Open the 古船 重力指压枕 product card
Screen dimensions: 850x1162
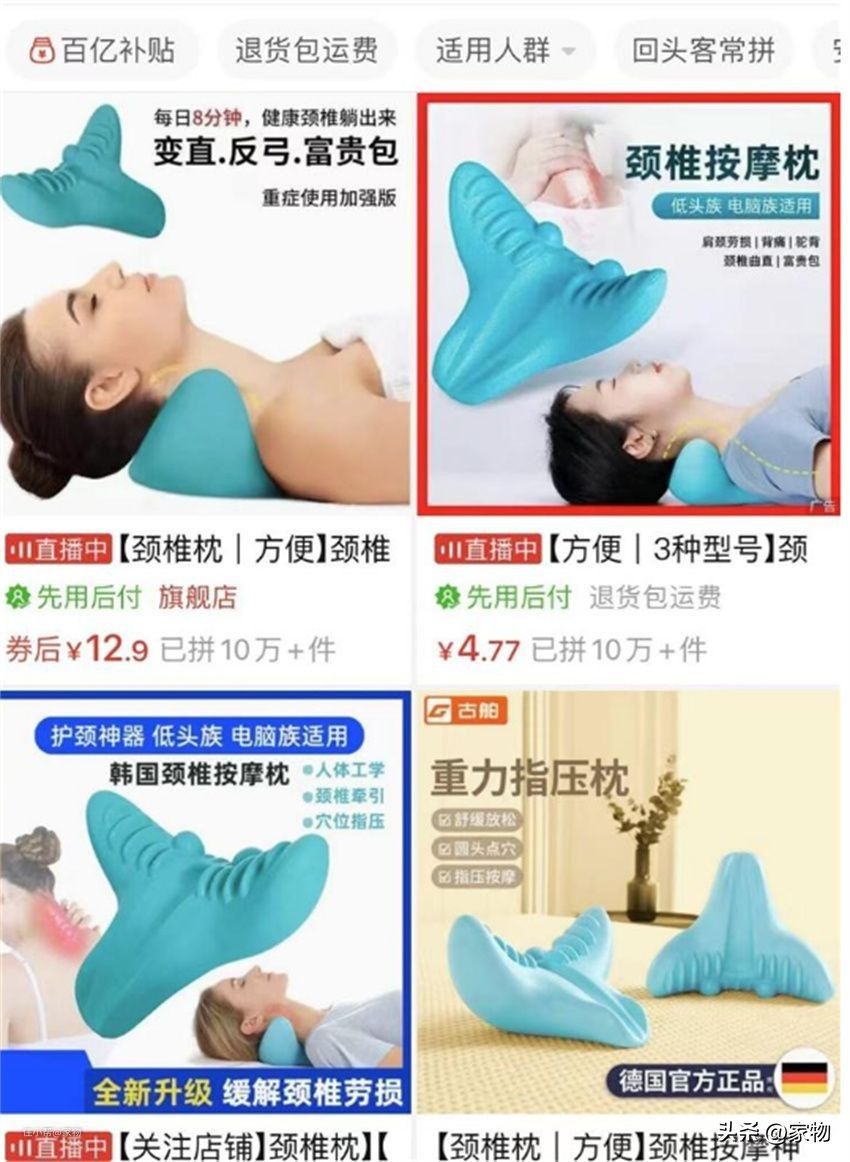tap(628, 900)
